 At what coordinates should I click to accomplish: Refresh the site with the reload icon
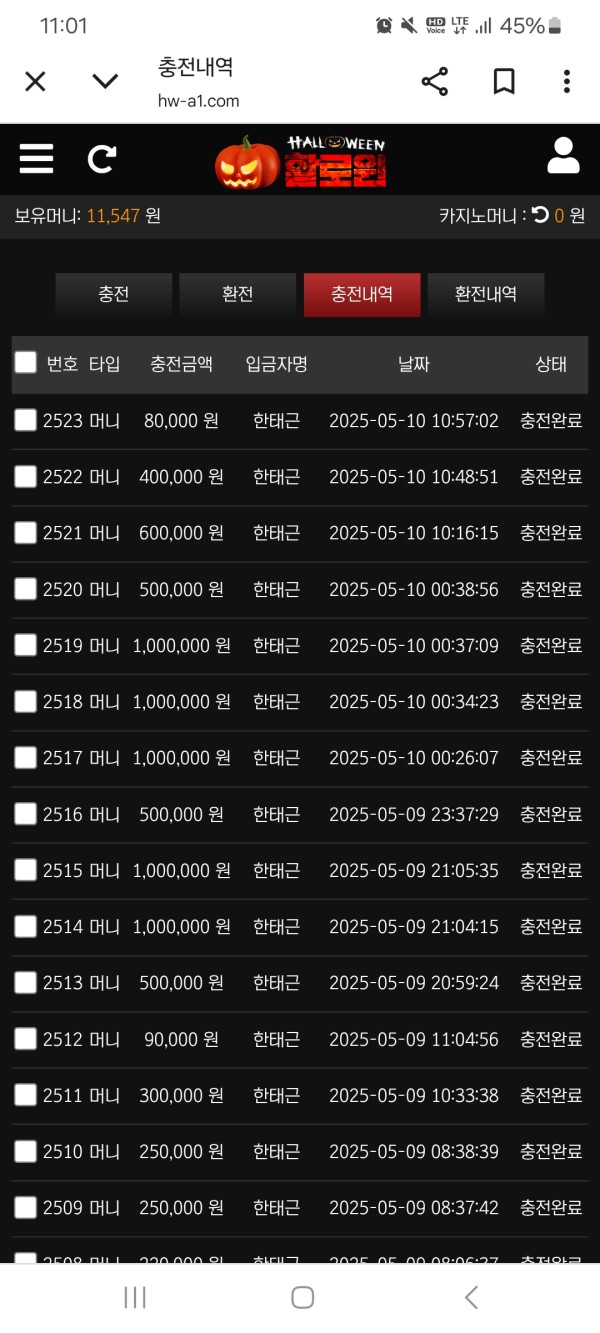coord(102,158)
